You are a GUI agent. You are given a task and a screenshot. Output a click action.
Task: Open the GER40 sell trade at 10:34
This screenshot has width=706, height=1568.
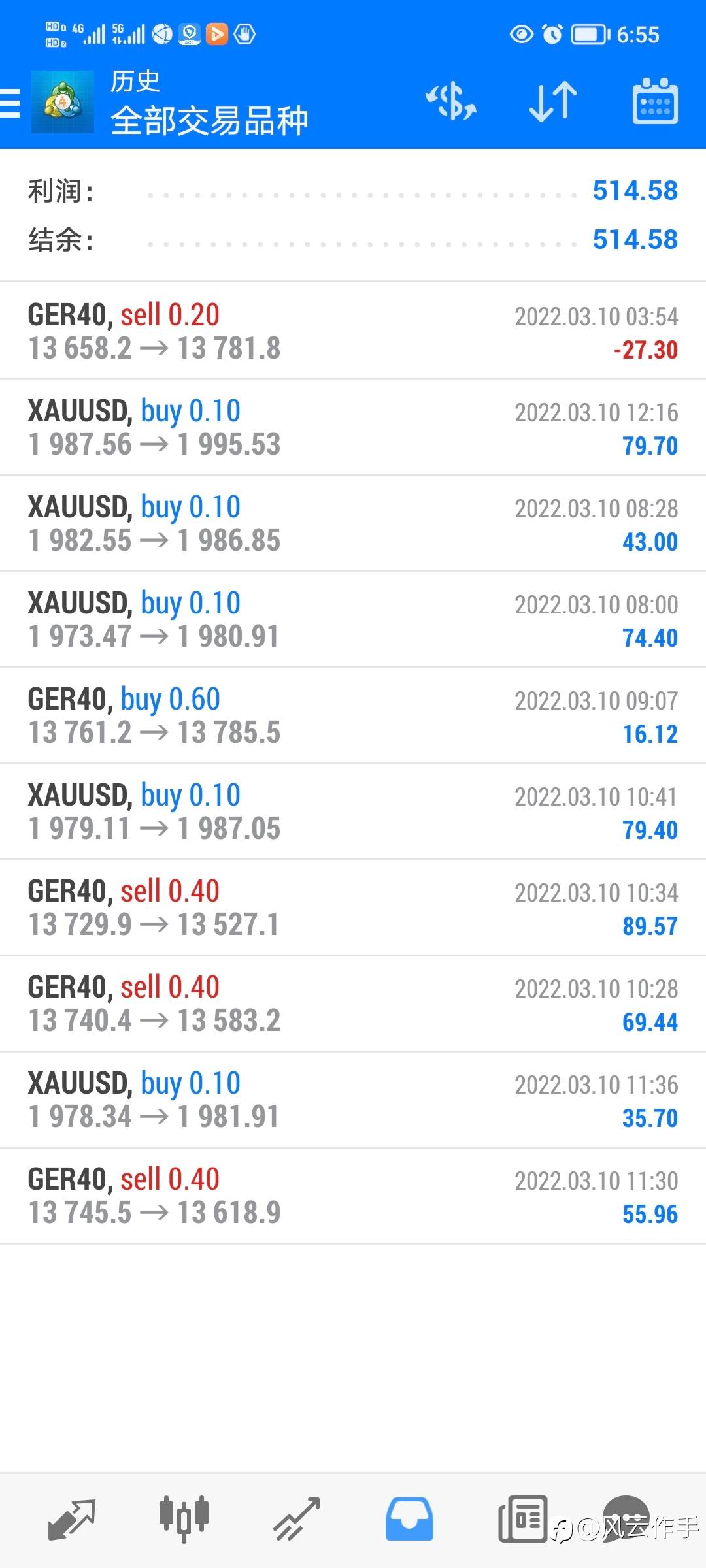pos(353,907)
